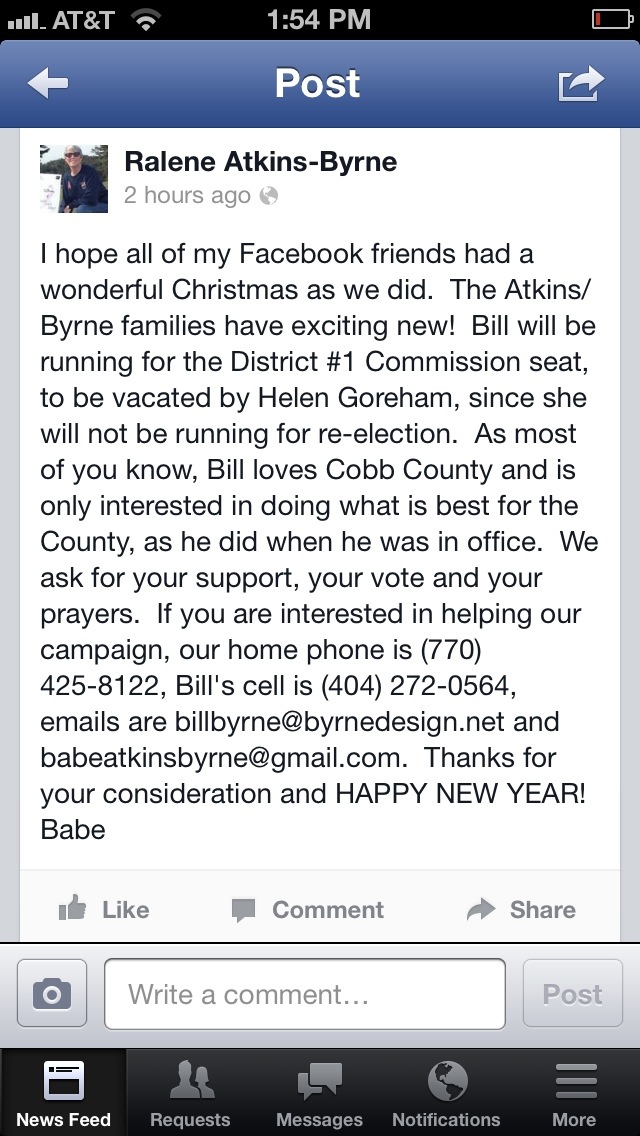Open the share icon in header
640x1136 pixels.
coord(581,83)
